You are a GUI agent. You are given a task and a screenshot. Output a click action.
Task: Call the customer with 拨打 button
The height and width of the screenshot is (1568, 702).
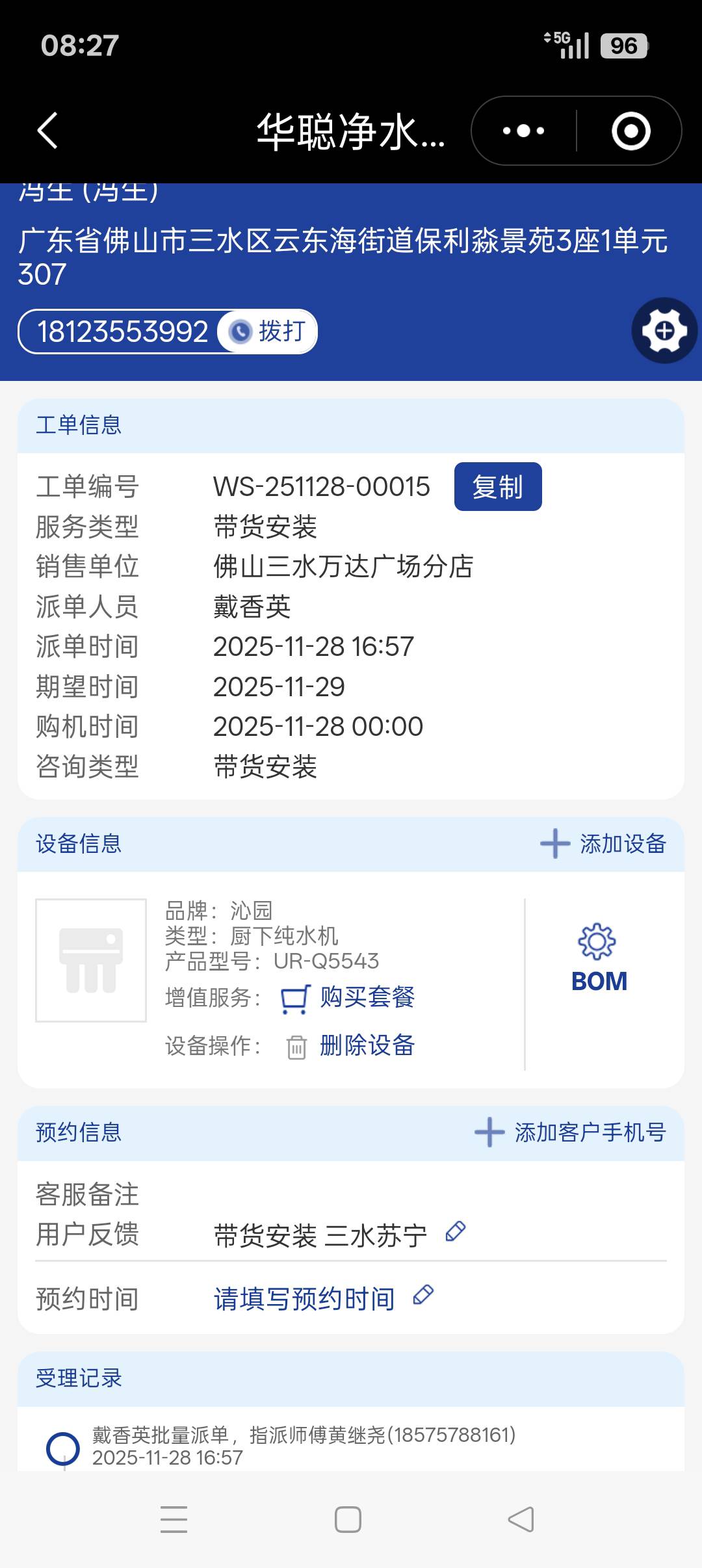pyautogui.click(x=268, y=332)
